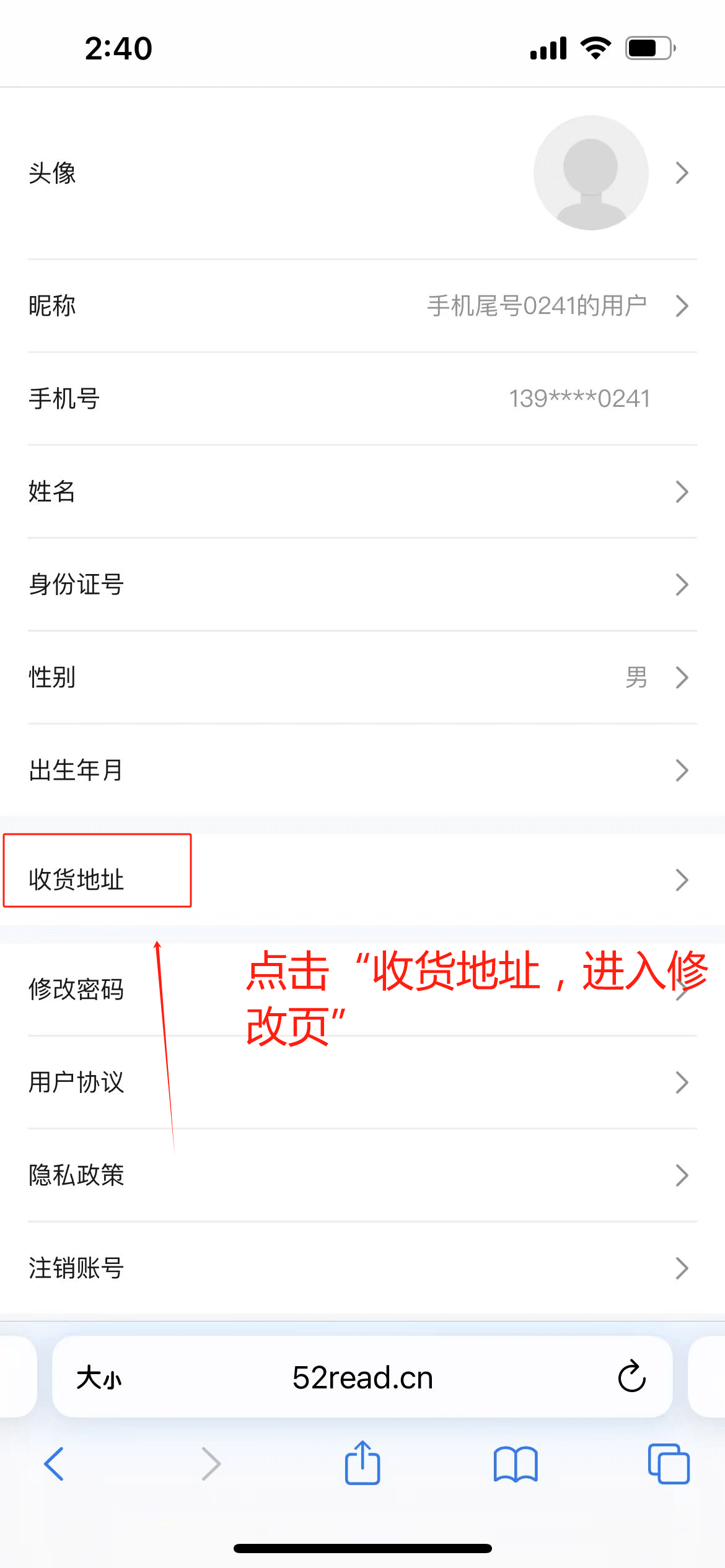
Task: Tap the 52read.cn address bar
Action: pyautogui.click(x=362, y=1378)
